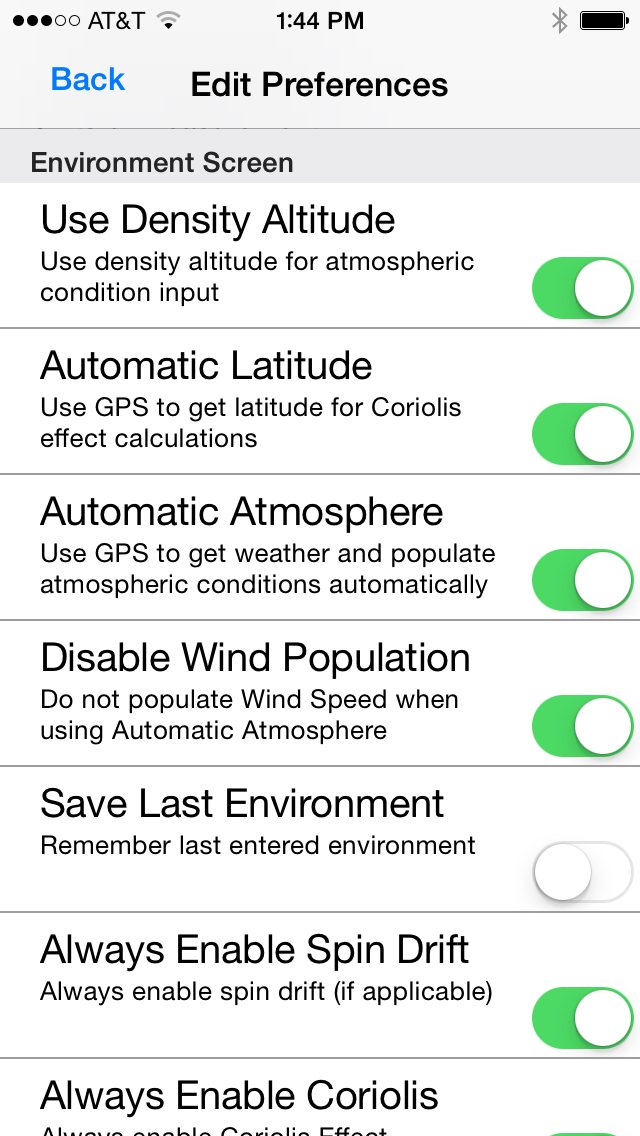Disable the Automatic Latitude switch
The width and height of the screenshot is (640, 1136).
(x=583, y=434)
